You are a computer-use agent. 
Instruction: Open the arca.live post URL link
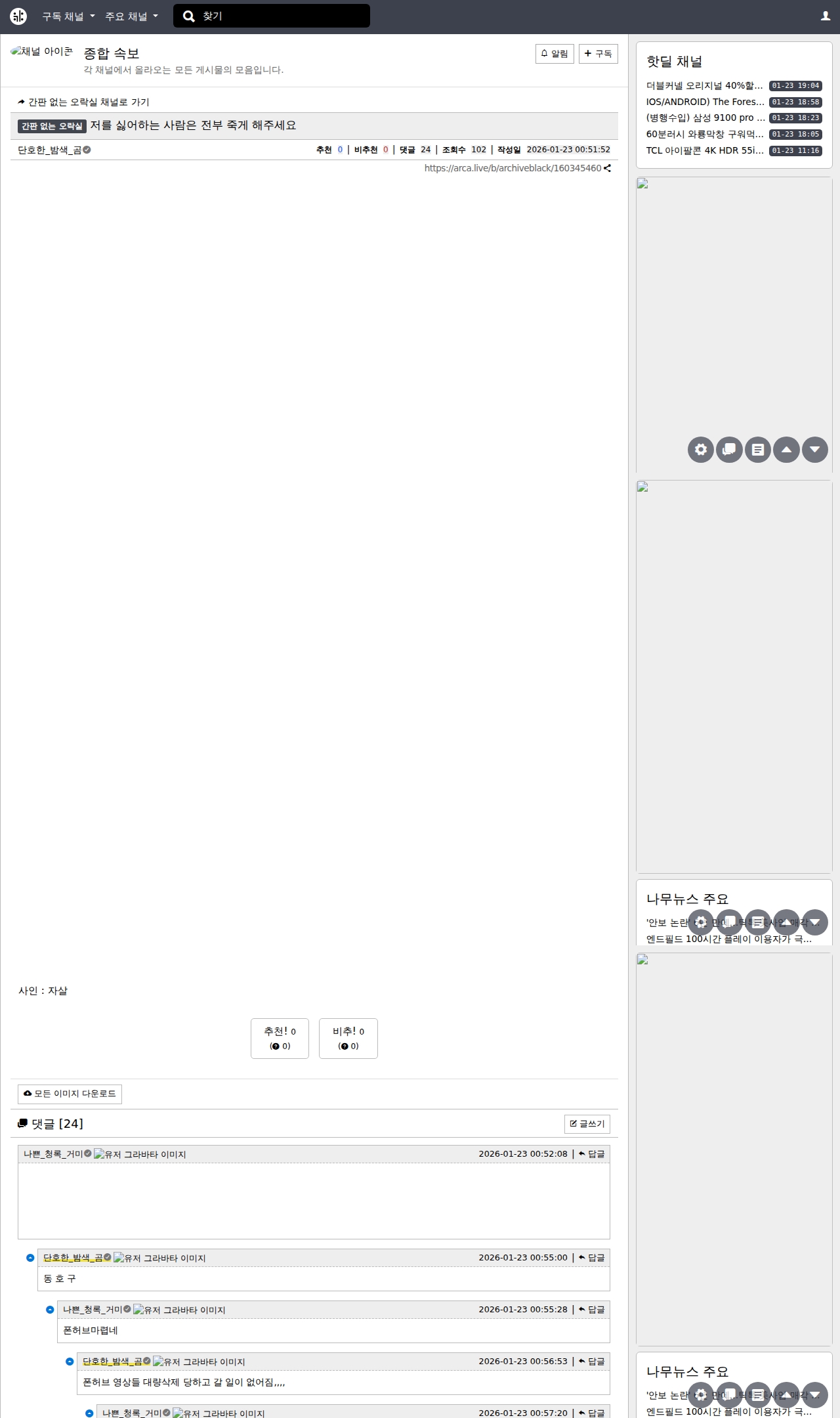coord(513,168)
